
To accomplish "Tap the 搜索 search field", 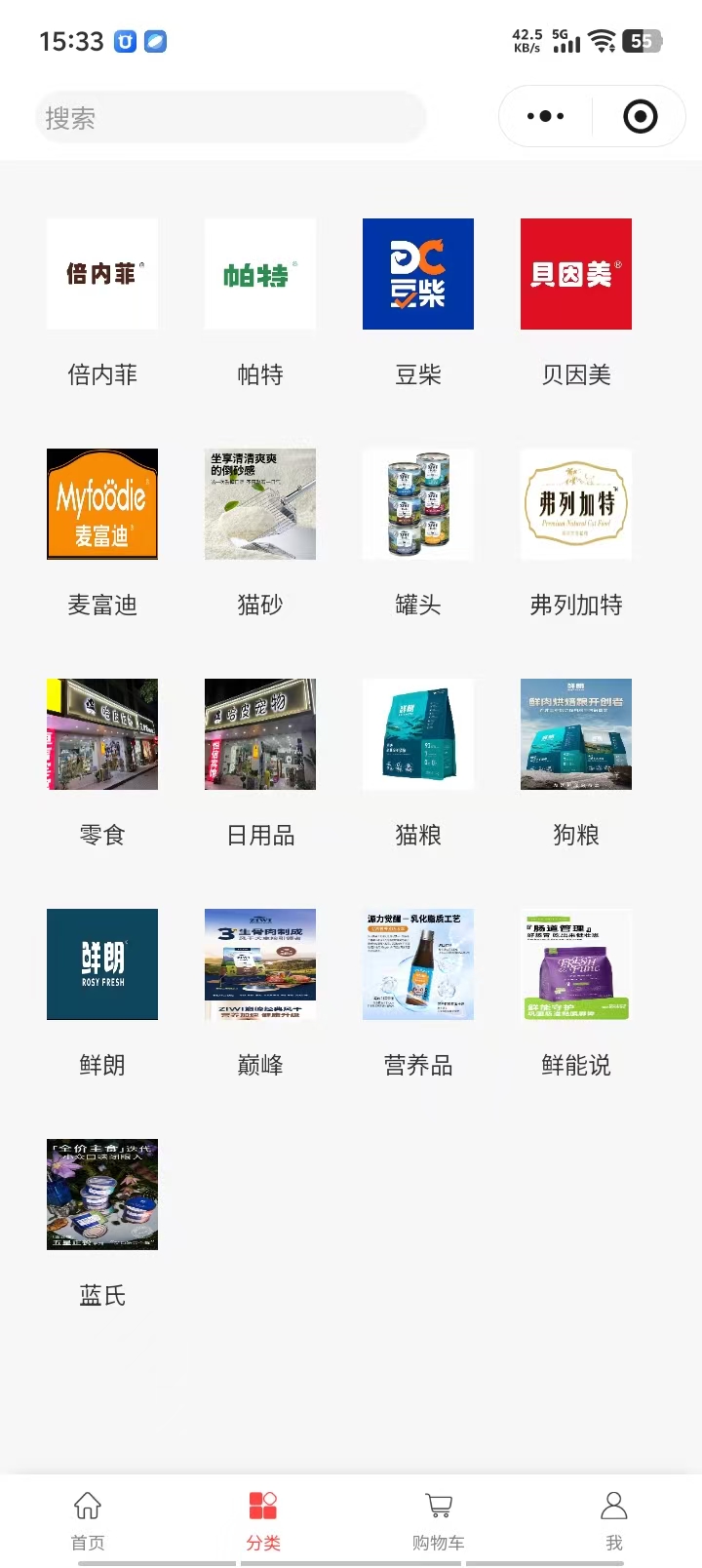I will (230, 118).
